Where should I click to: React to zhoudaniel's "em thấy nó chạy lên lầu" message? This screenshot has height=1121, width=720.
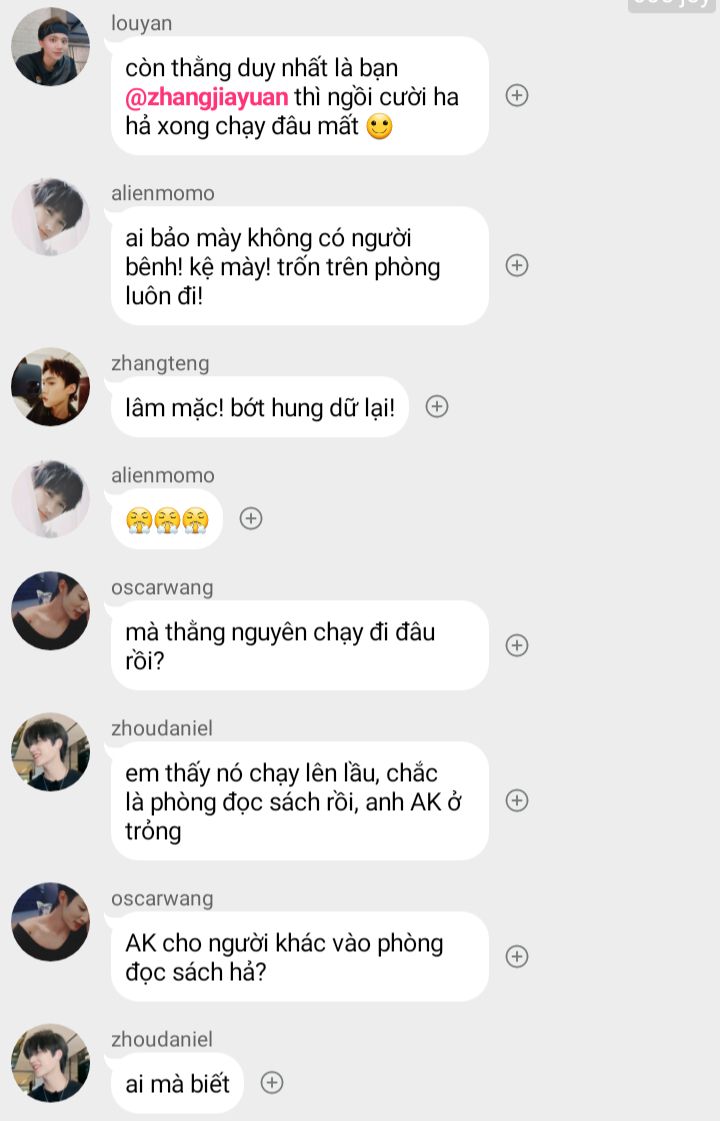coord(517,800)
